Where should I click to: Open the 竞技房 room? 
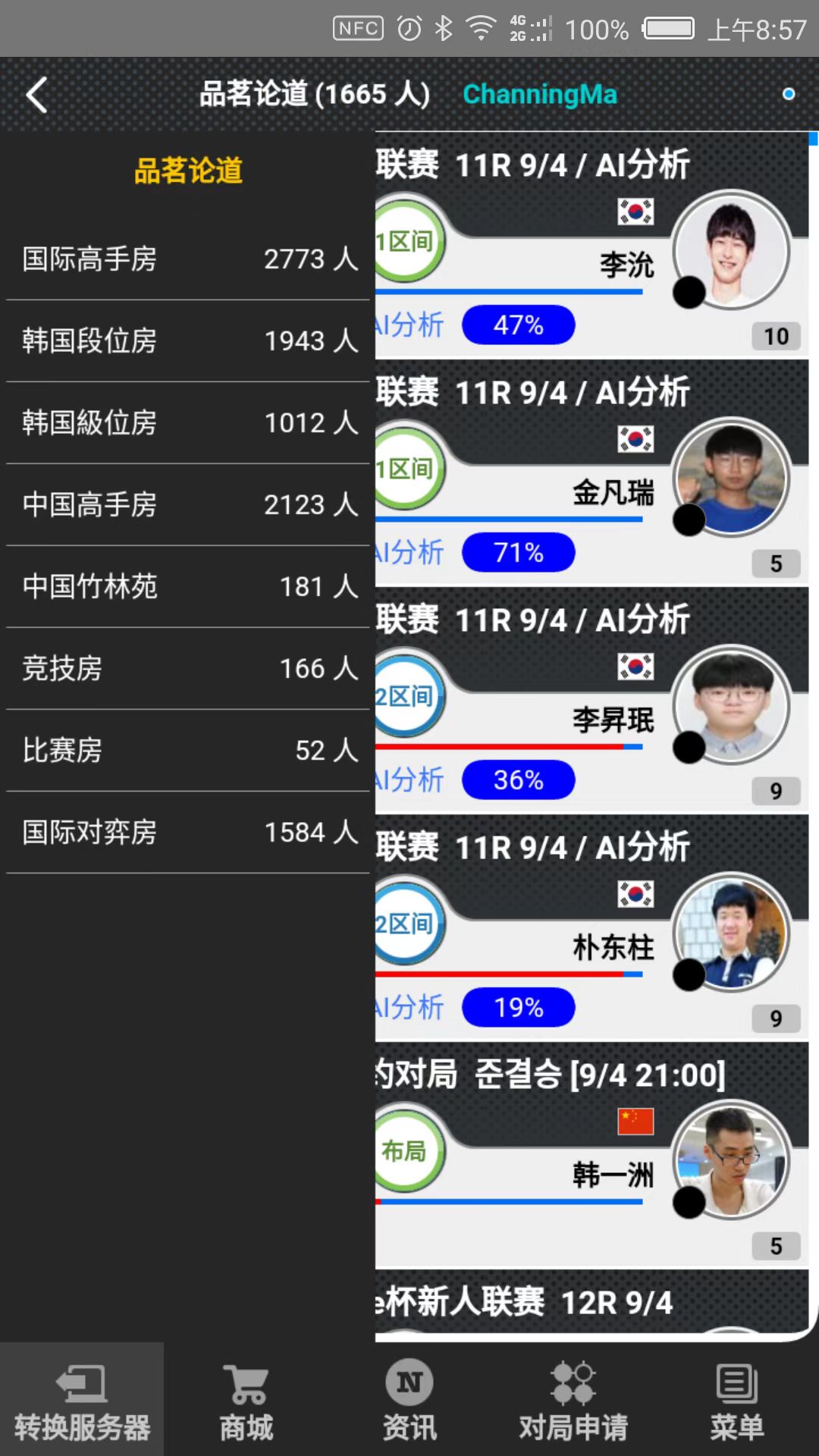click(188, 669)
